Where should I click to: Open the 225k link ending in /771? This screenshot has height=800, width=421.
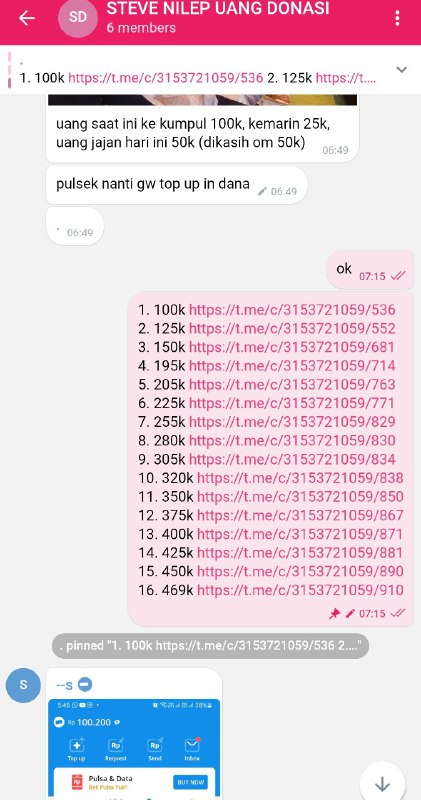pos(292,403)
